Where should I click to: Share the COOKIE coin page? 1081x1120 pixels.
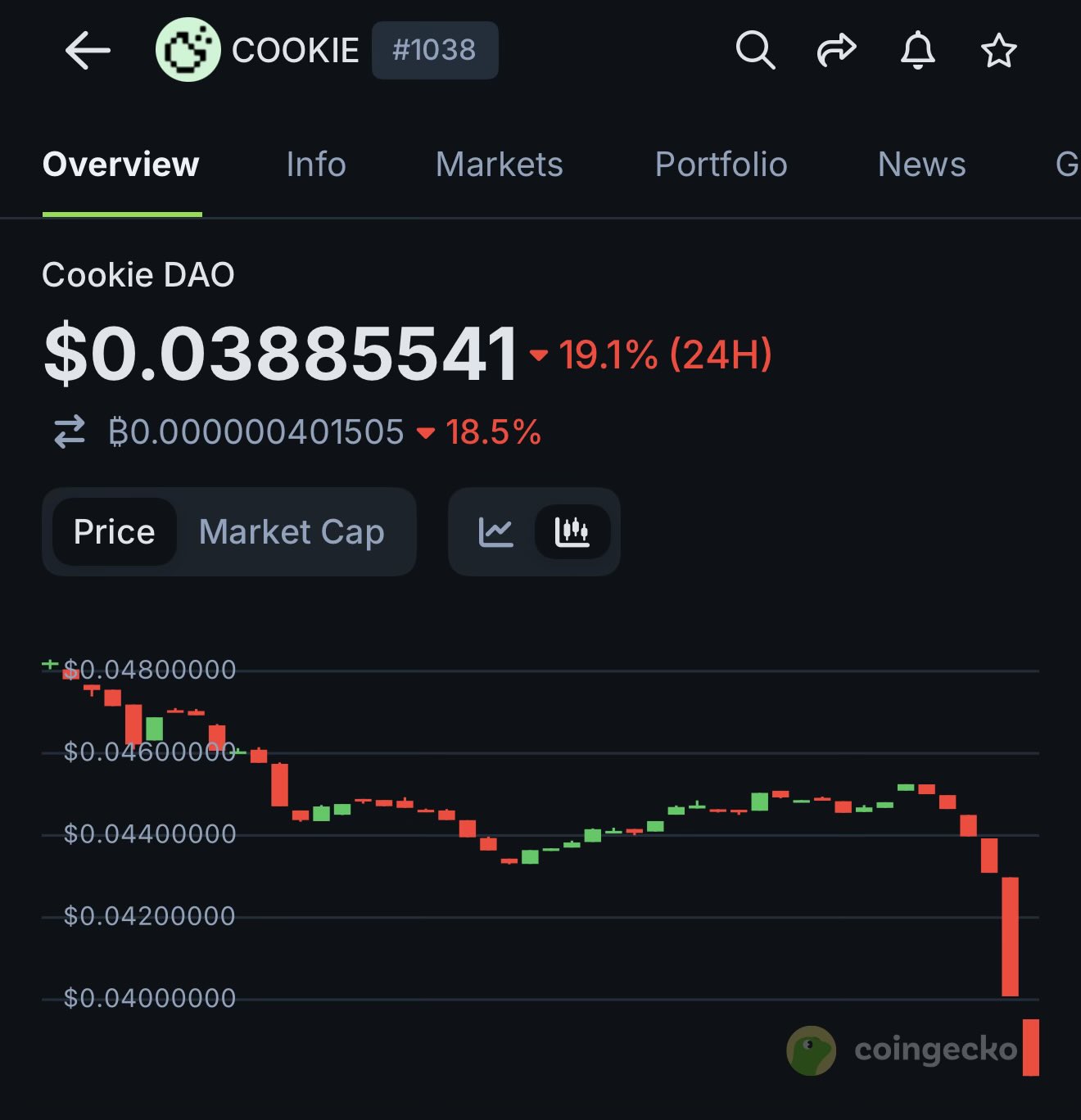point(836,51)
